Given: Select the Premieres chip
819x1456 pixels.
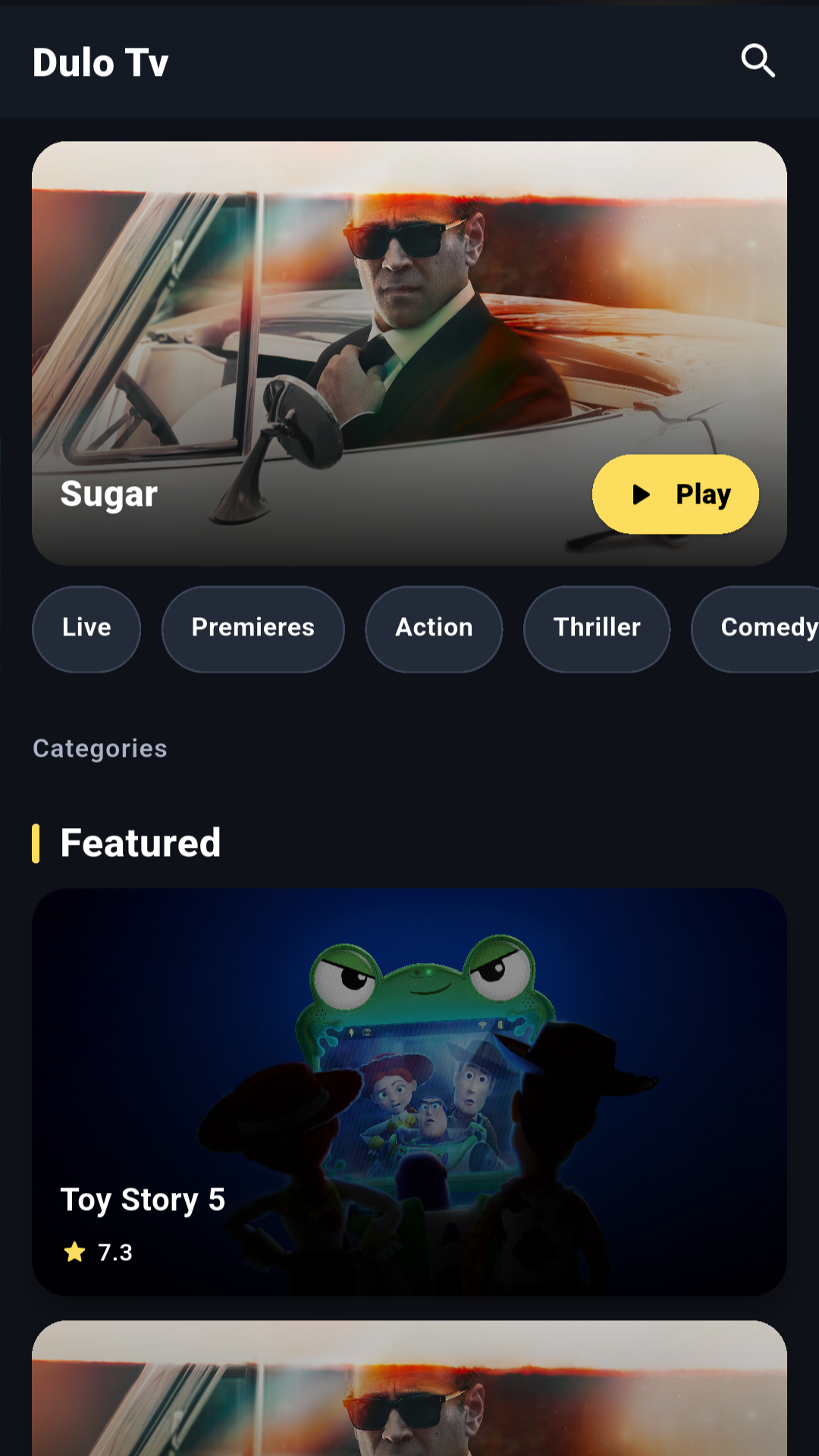Looking at the screenshot, I should (x=253, y=629).
